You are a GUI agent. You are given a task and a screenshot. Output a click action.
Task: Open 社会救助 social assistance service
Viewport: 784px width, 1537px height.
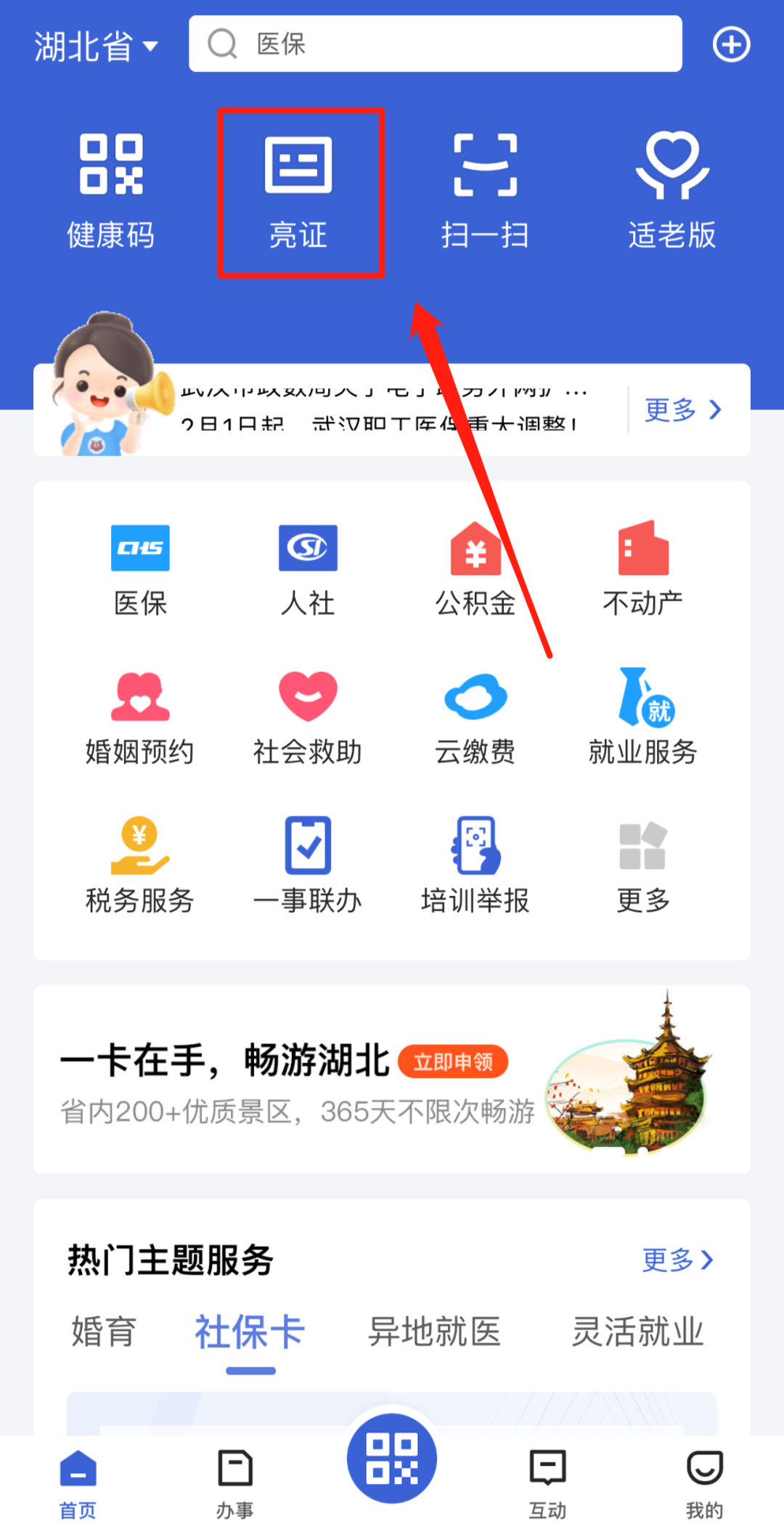pyautogui.click(x=307, y=719)
